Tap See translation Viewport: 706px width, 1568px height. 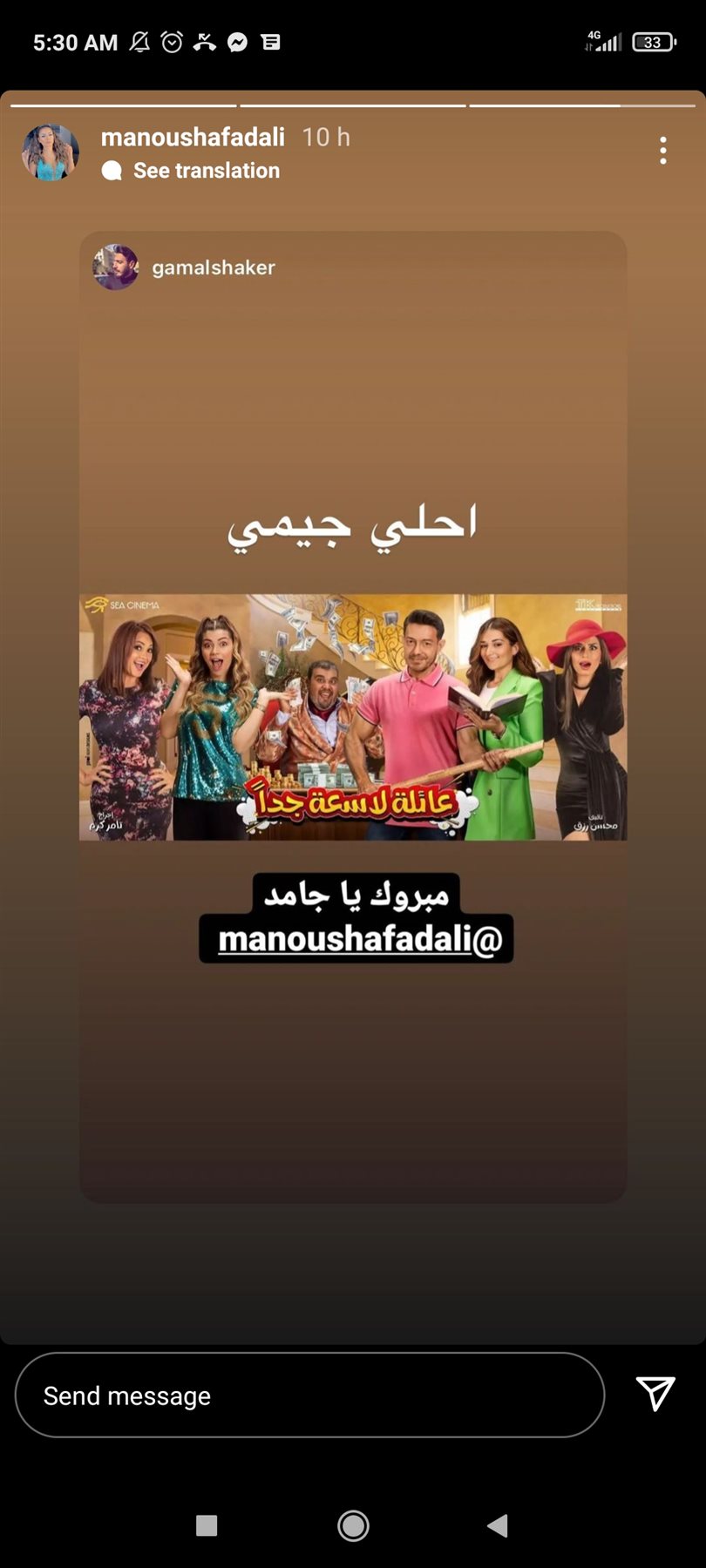(x=206, y=171)
